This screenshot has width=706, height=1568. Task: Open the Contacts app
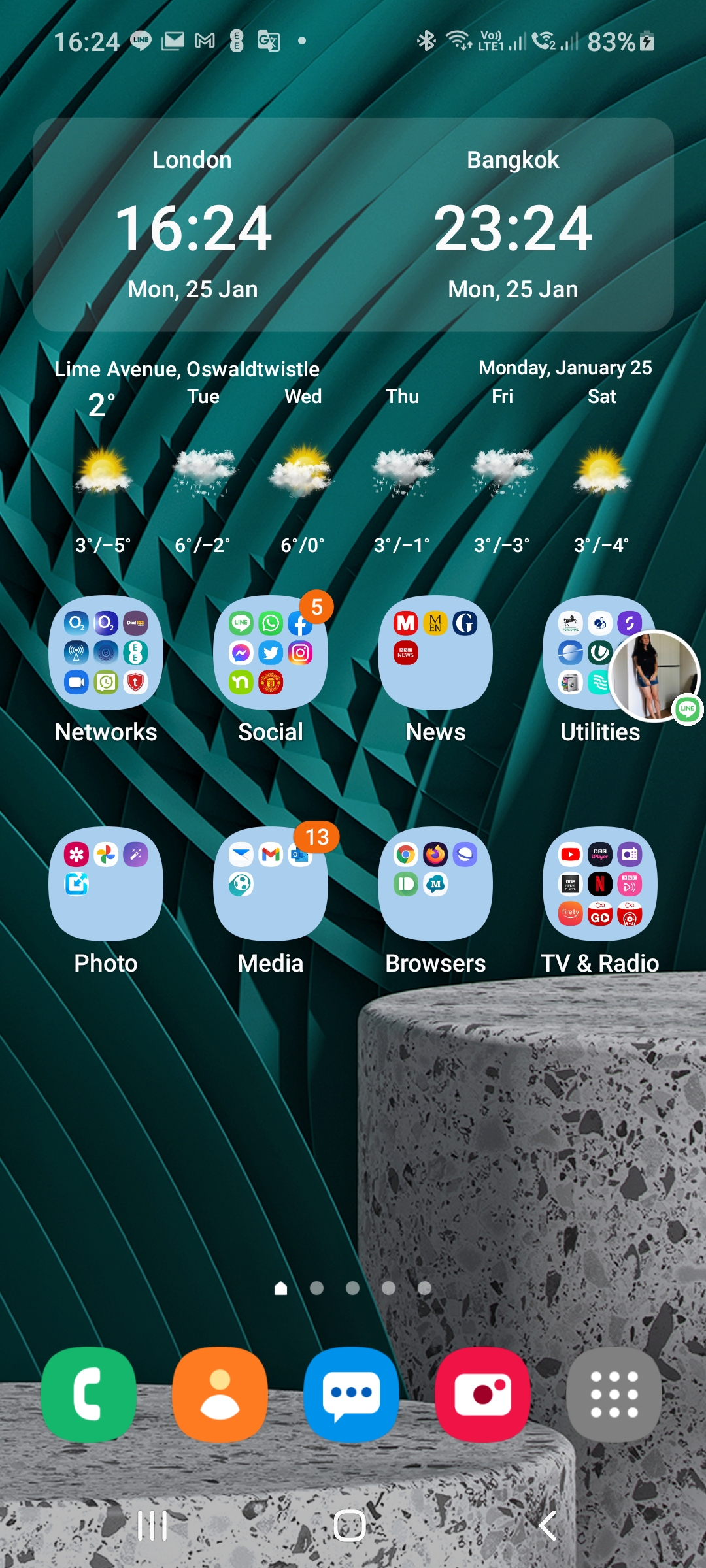(220, 1394)
